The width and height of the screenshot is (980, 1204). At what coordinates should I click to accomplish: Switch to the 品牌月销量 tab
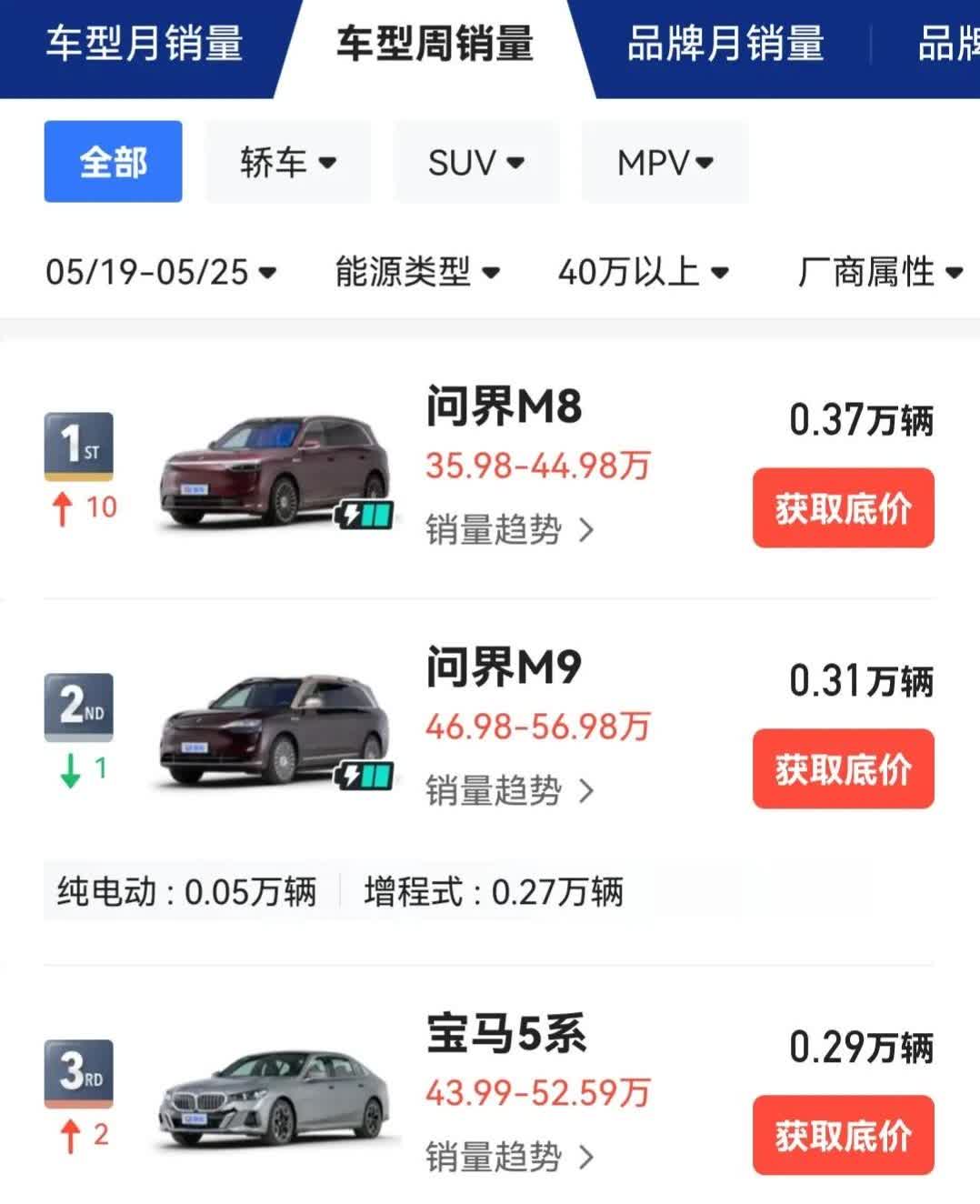[725, 44]
